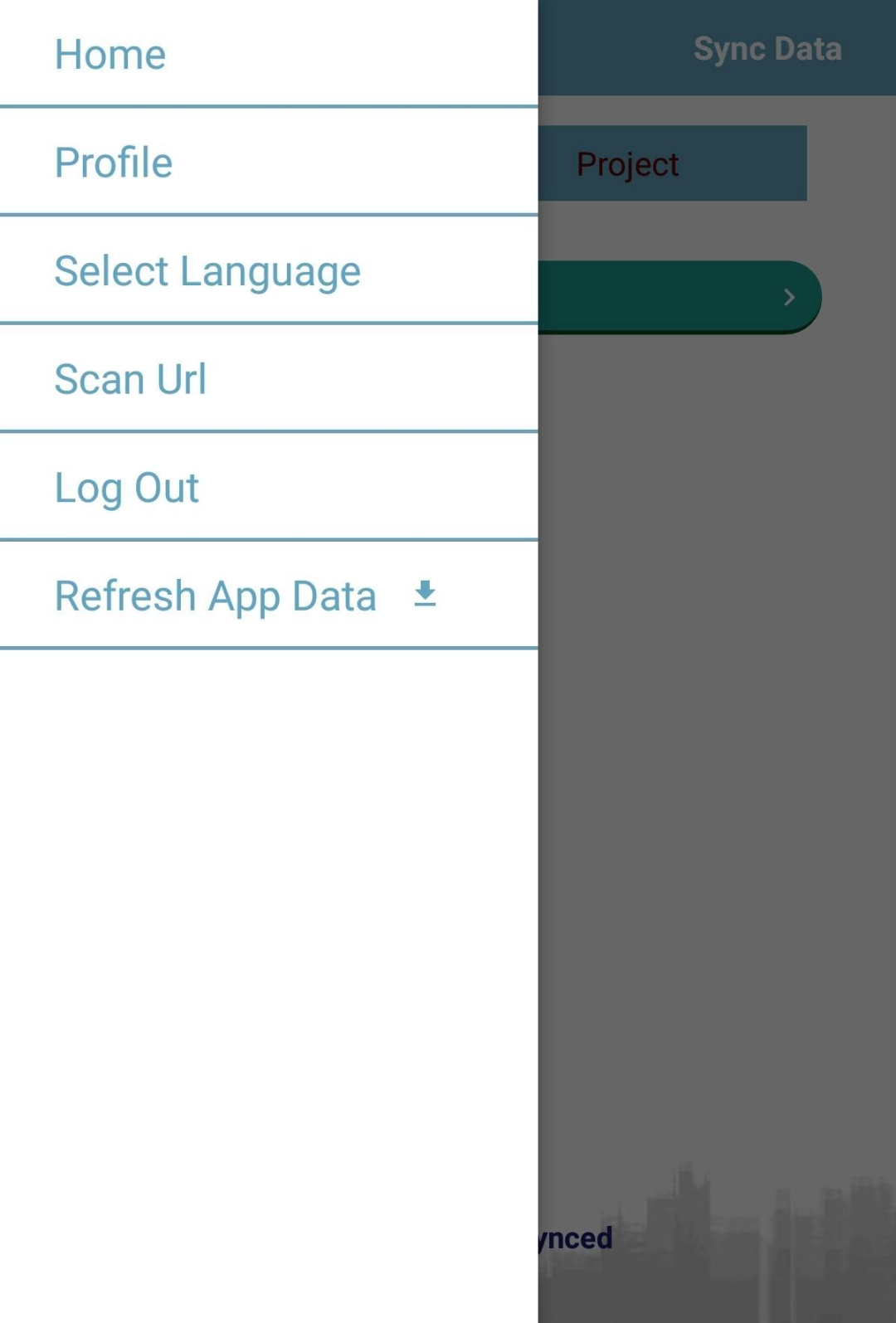Open the Profile menu item

pyautogui.click(x=114, y=163)
